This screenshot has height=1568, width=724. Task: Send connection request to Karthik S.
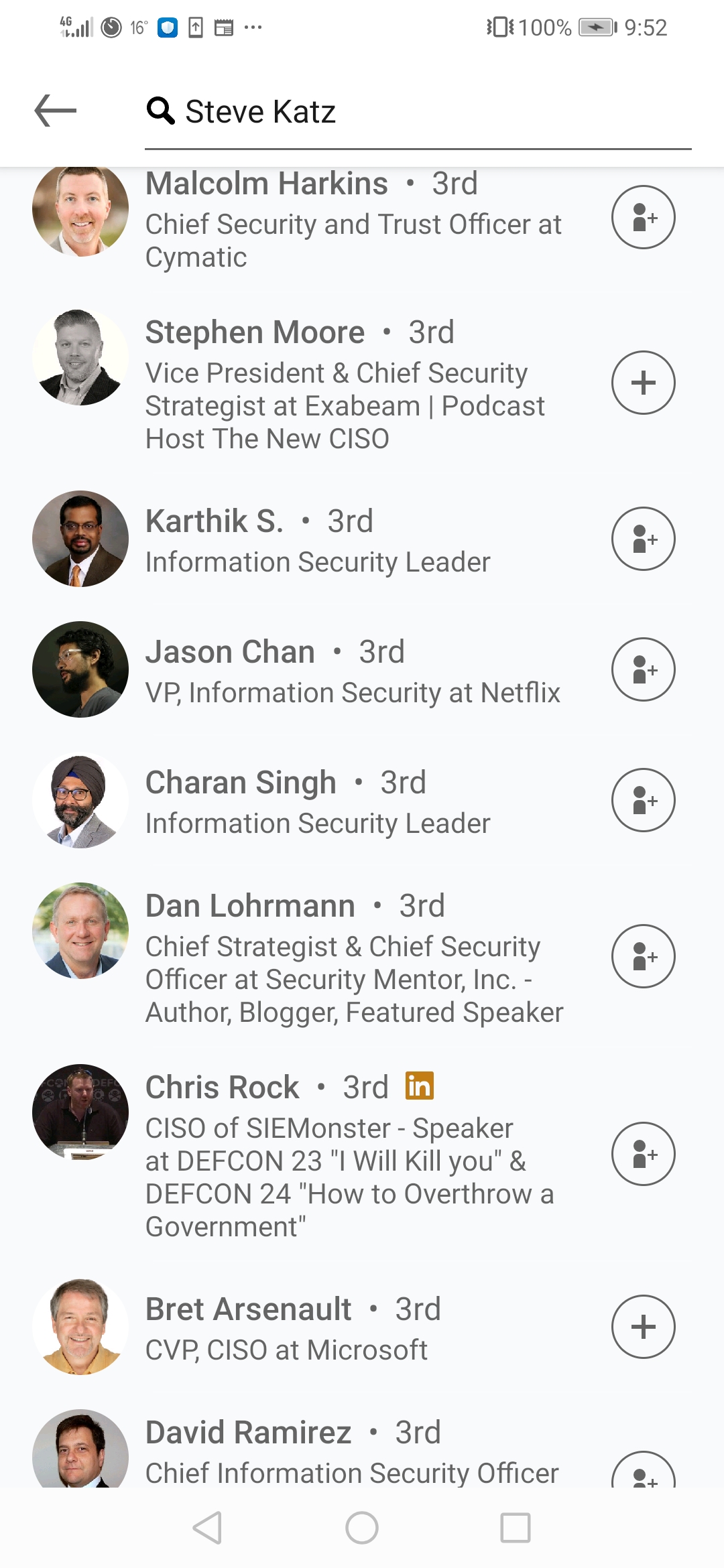[643, 539]
